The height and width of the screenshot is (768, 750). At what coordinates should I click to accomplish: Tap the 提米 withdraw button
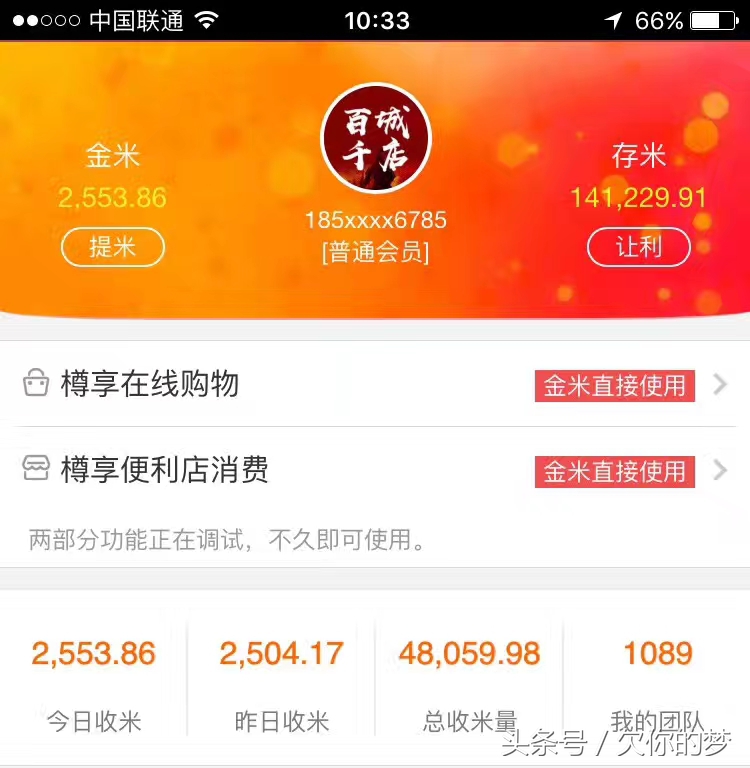(x=112, y=247)
